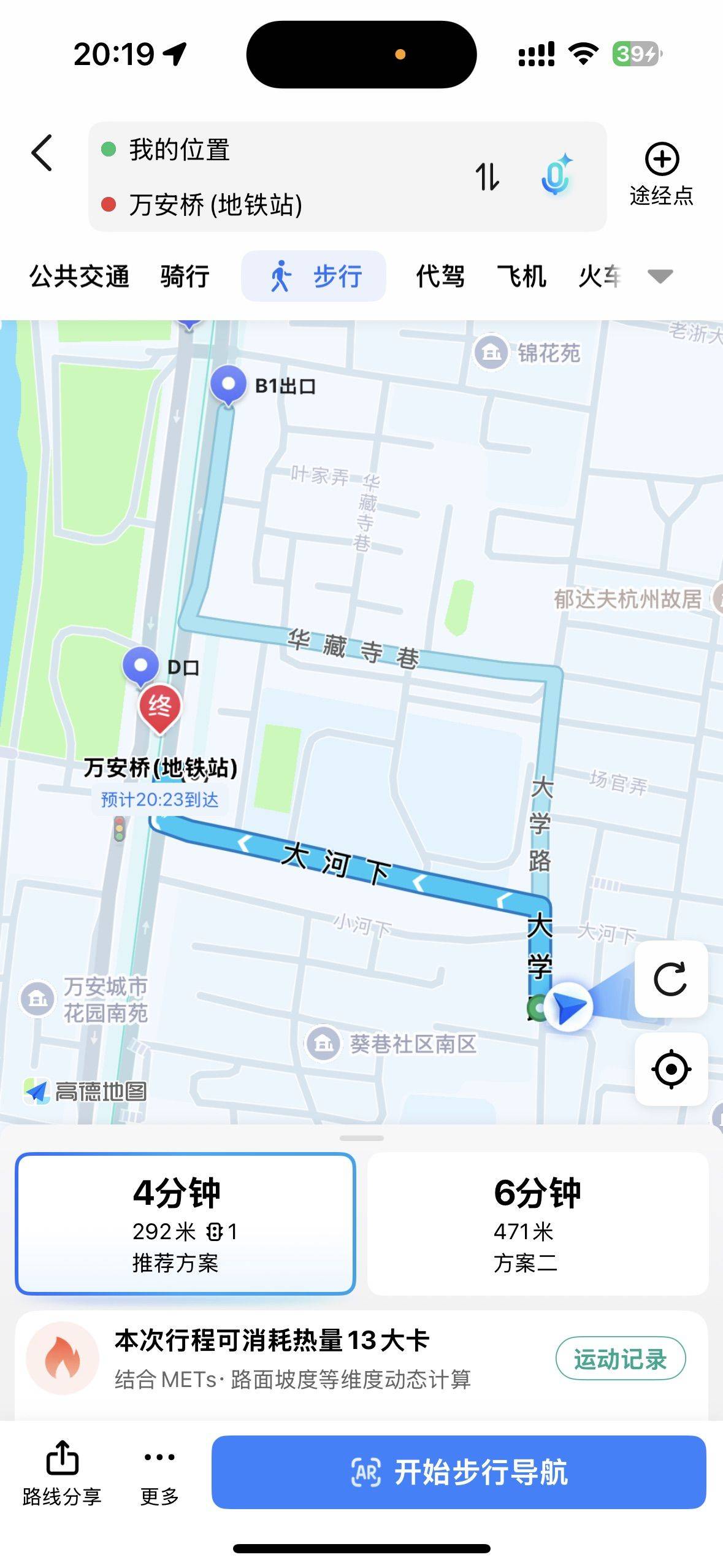Switch to the 飞机 tab
This screenshot has width=723, height=1568.
click(x=521, y=276)
